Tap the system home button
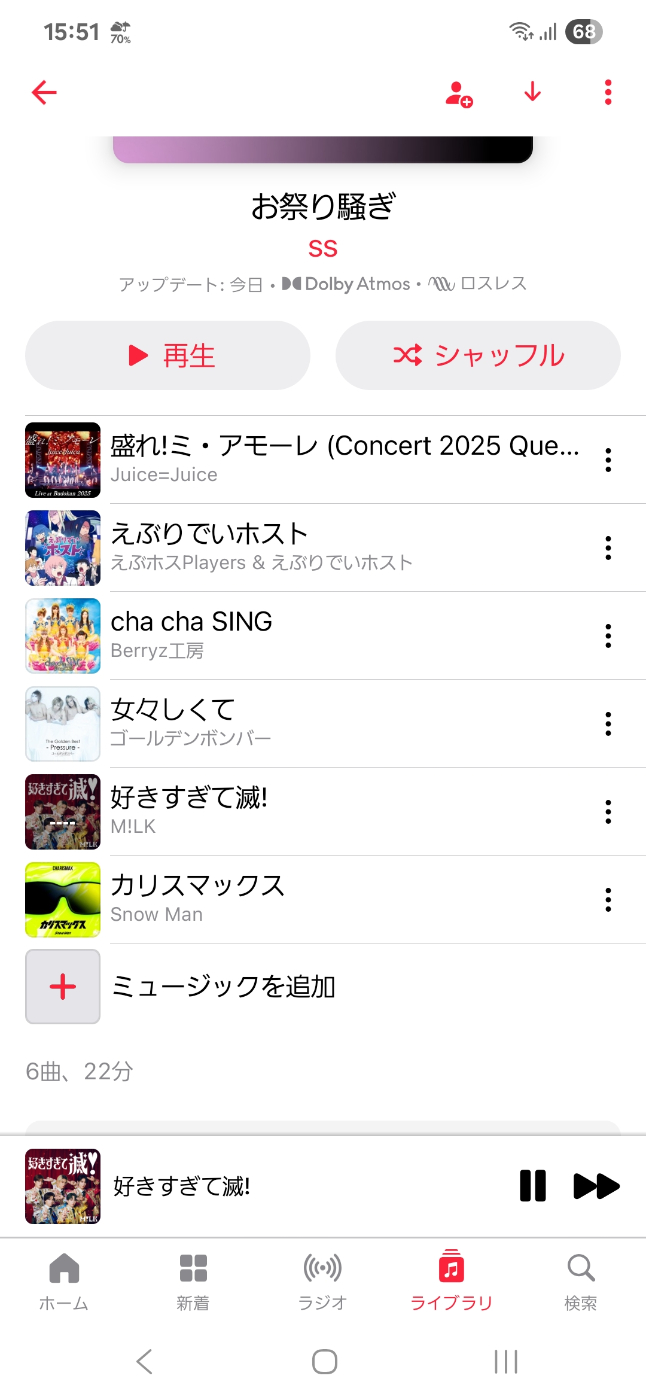The width and height of the screenshot is (646, 1400). pos(324,1361)
